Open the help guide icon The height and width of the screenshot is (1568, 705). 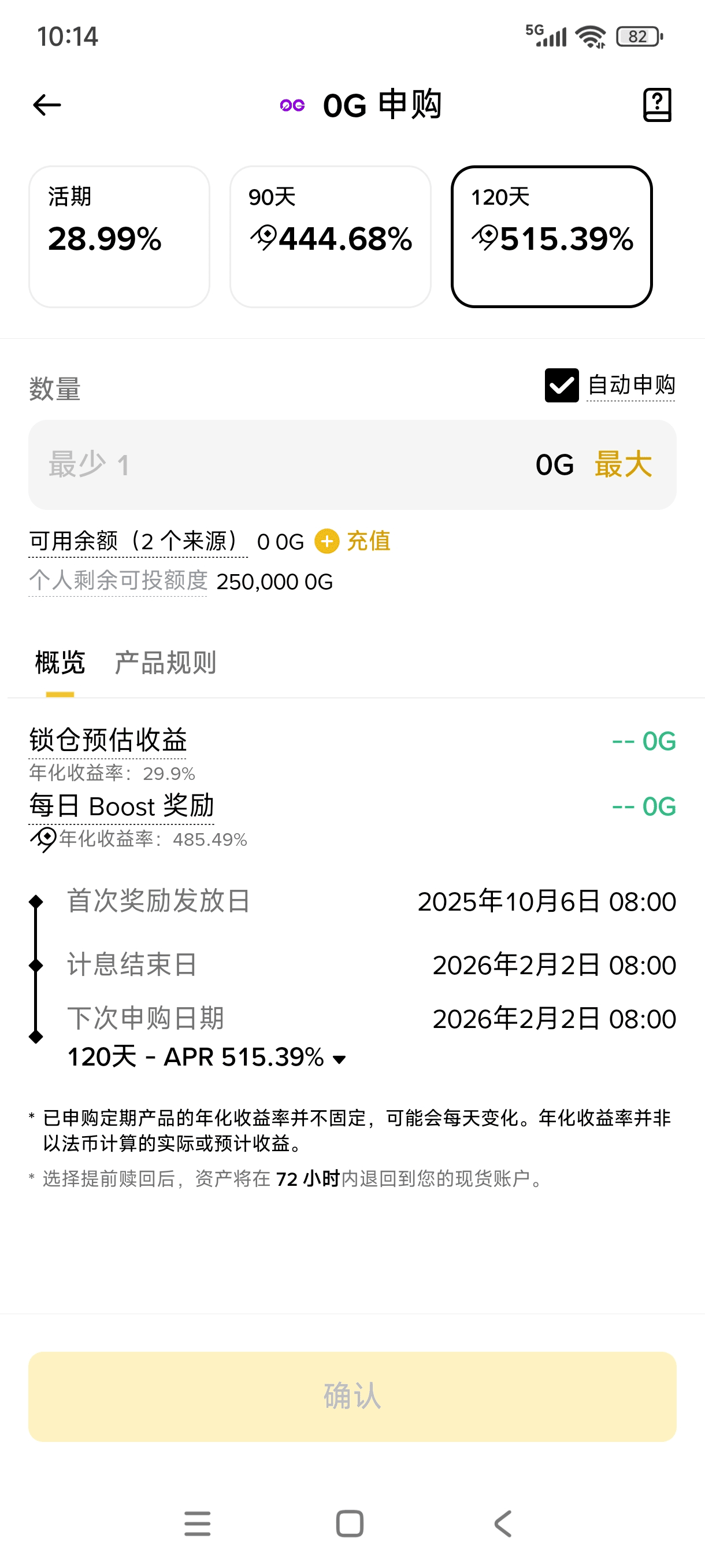[657, 105]
